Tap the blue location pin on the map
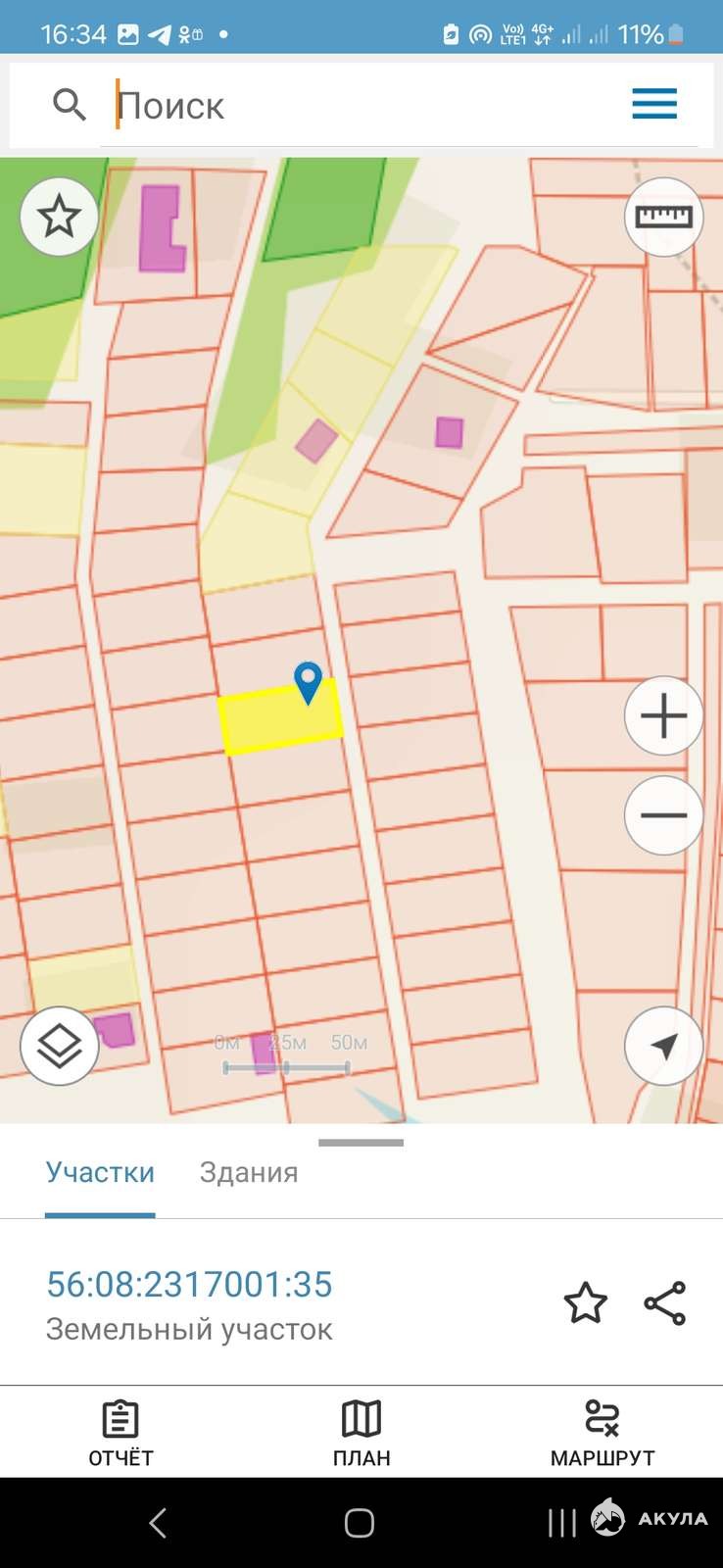Viewport: 723px width, 1568px height. click(308, 681)
